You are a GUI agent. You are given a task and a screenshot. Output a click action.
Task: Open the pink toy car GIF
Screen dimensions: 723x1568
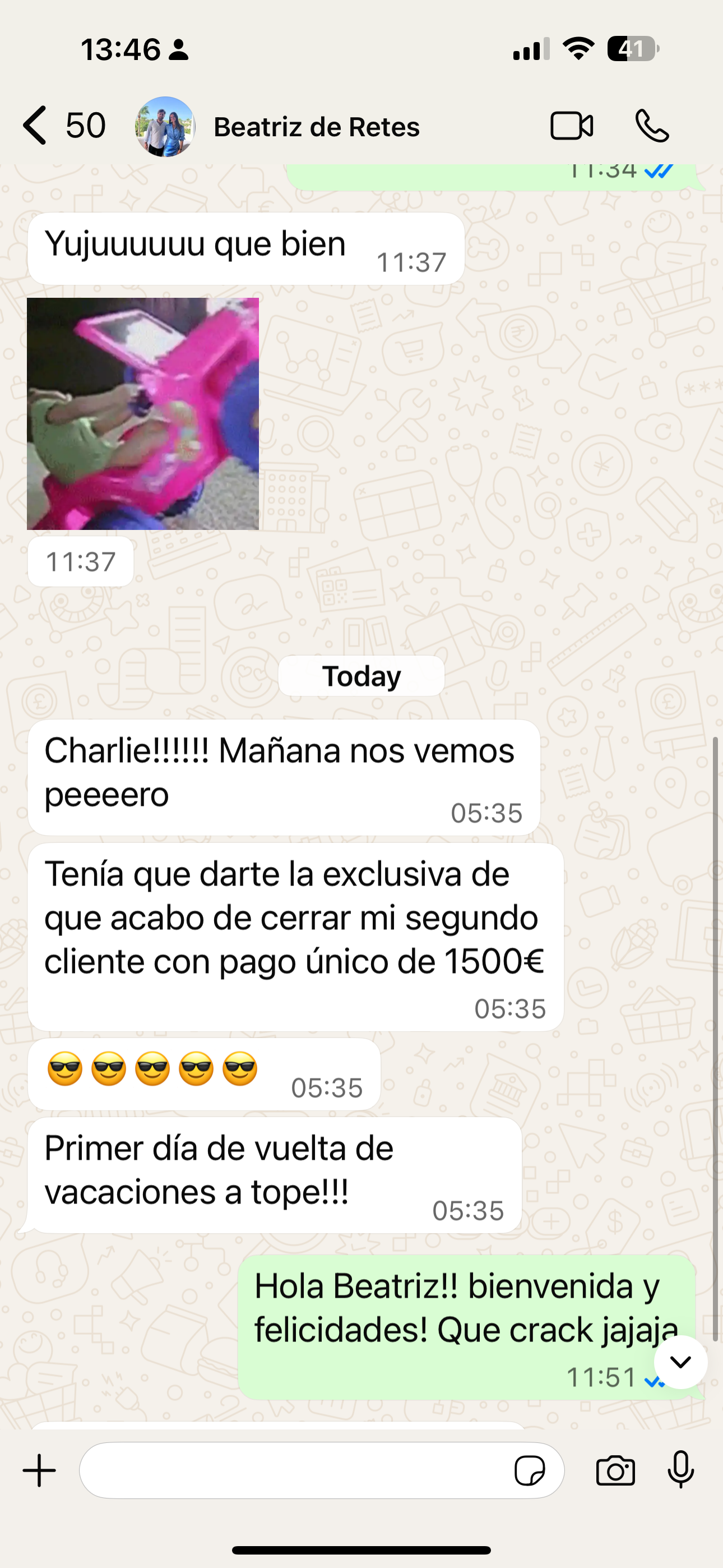[x=143, y=414]
